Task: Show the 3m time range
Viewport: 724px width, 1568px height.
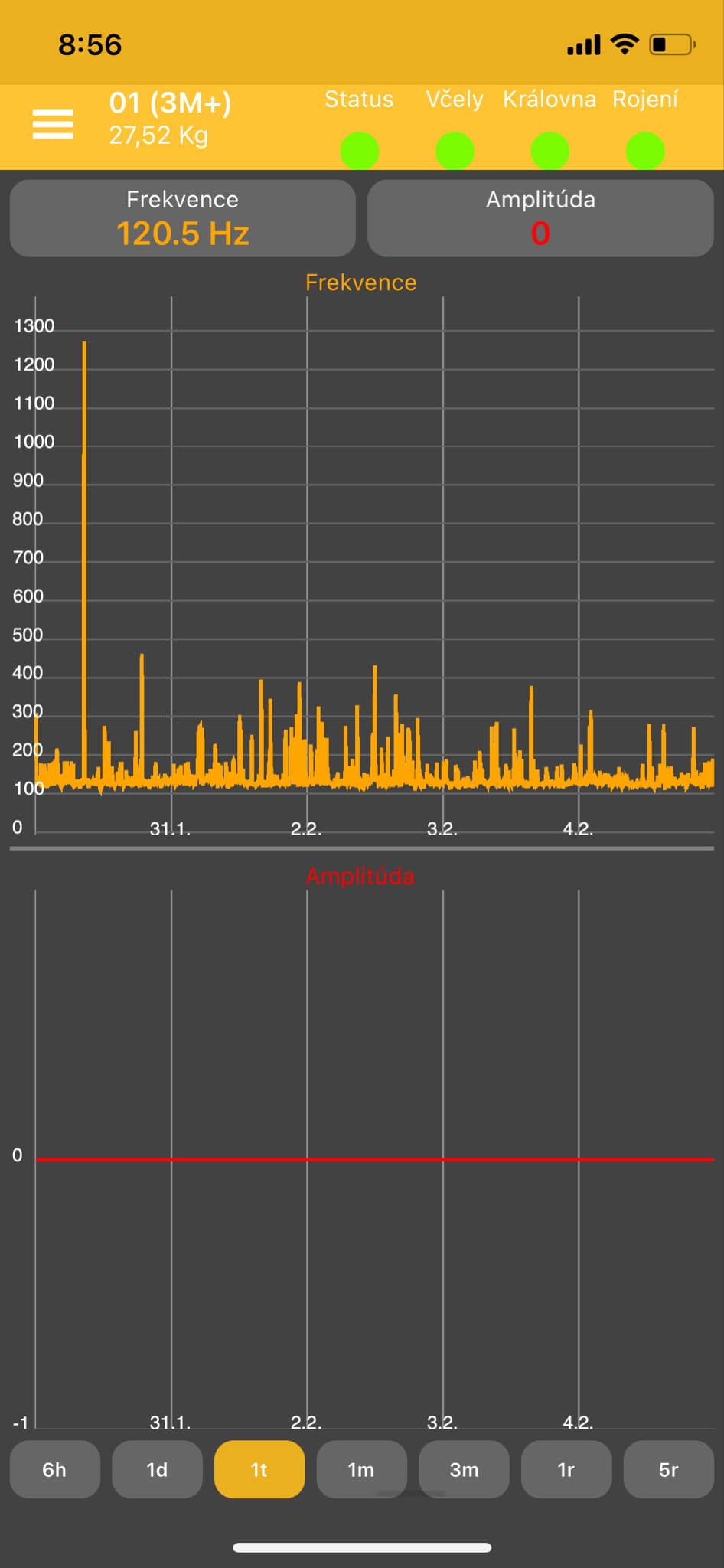Action: (x=464, y=1469)
